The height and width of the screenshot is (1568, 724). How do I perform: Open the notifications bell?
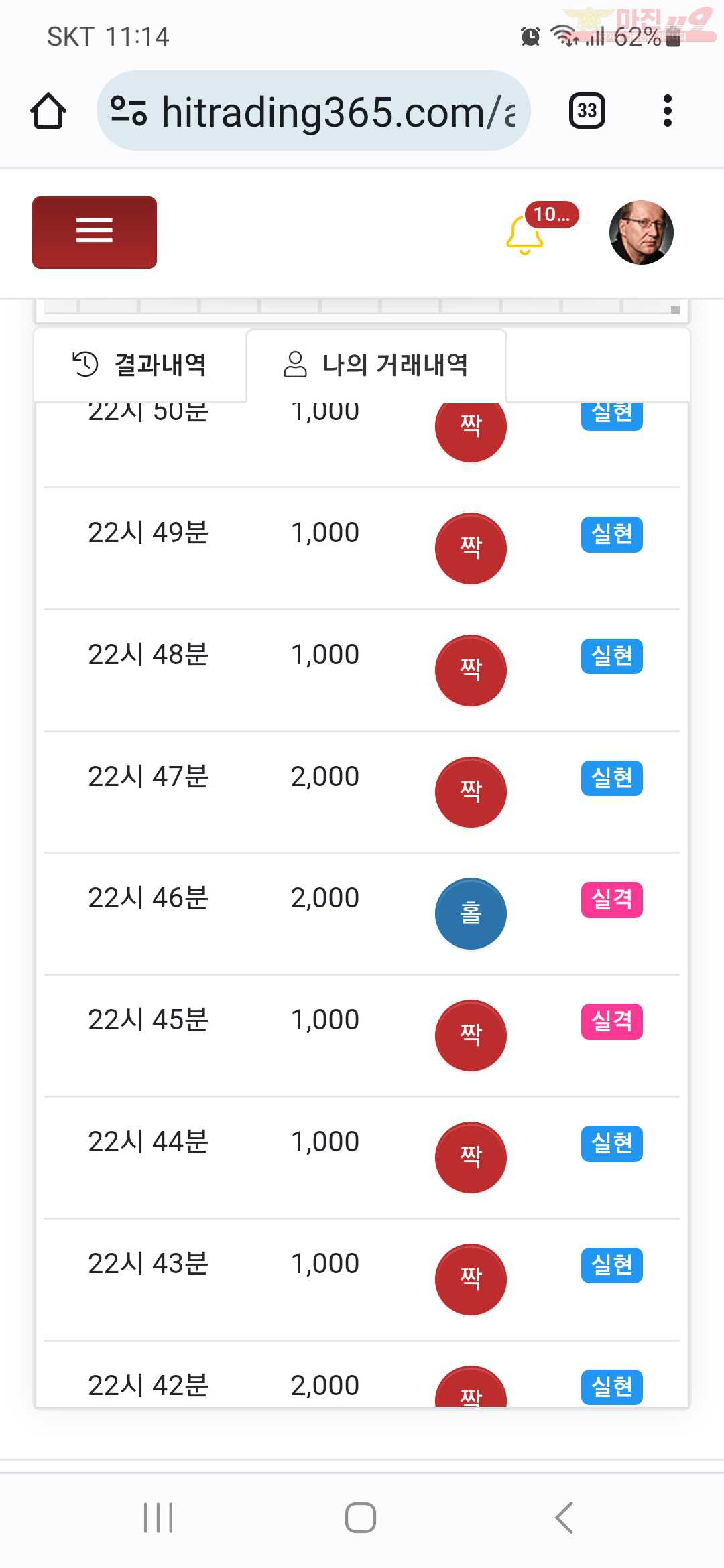525,235
